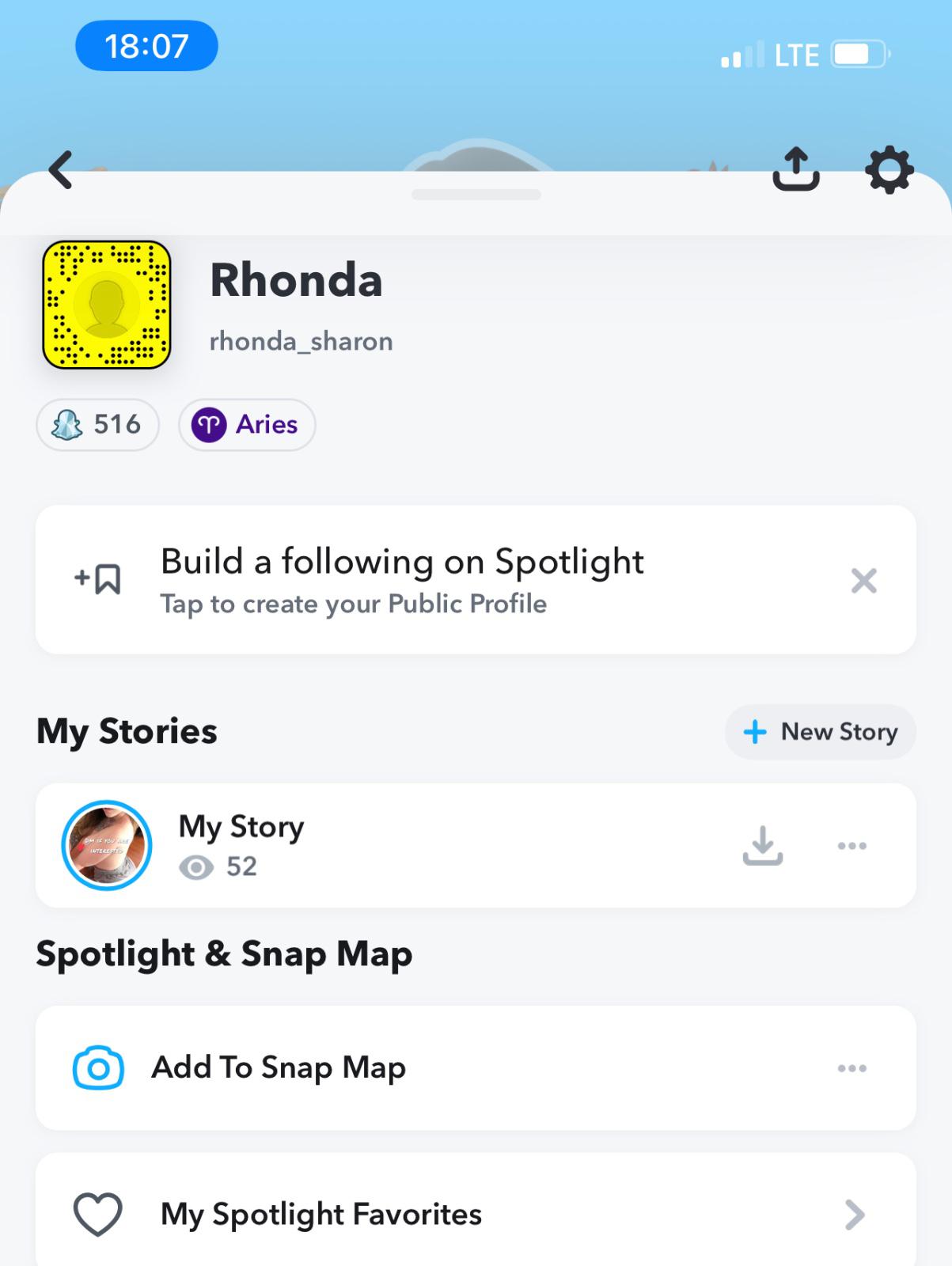
Task: Download My Story
Action: (x=763, y=845)
